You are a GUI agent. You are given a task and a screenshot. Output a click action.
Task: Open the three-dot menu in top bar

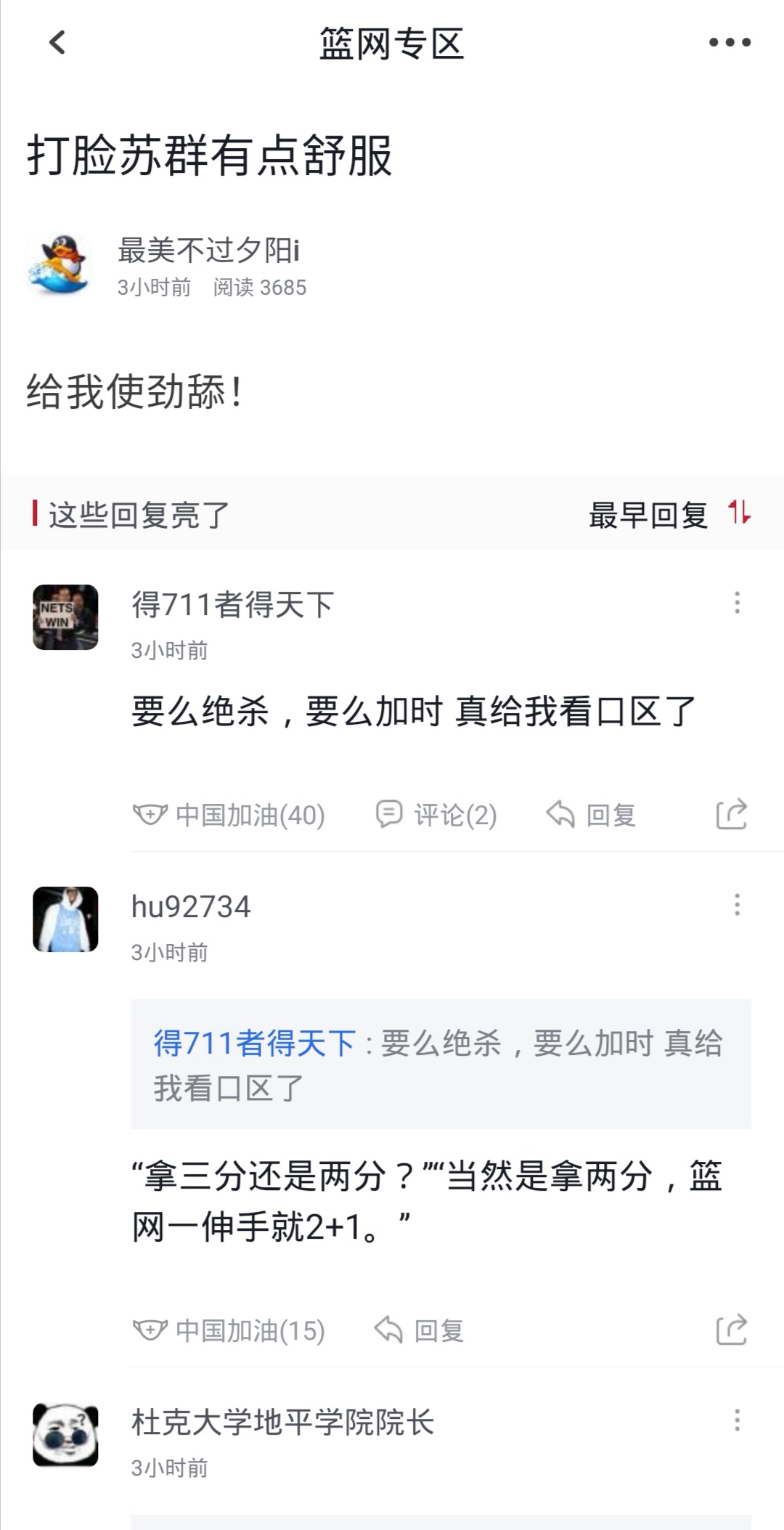(x=730, y=42)
